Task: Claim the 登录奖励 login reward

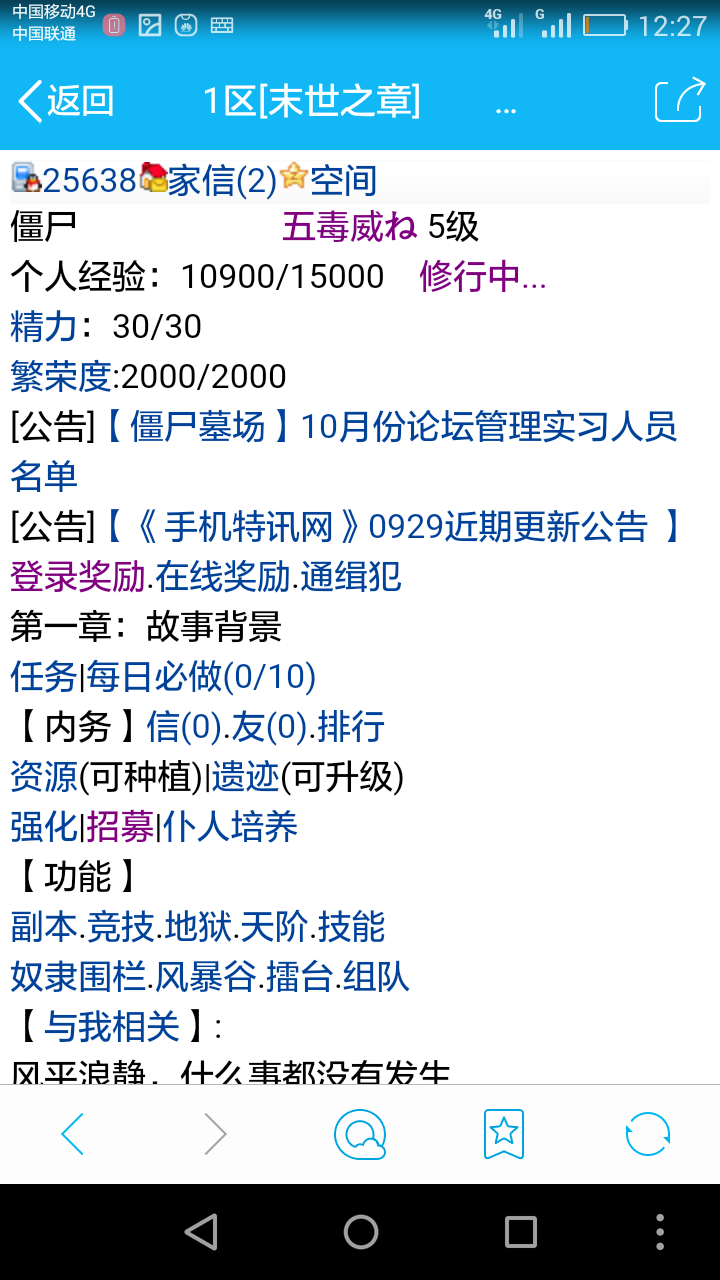Action: pyautogui.click(x=77, y=577)
